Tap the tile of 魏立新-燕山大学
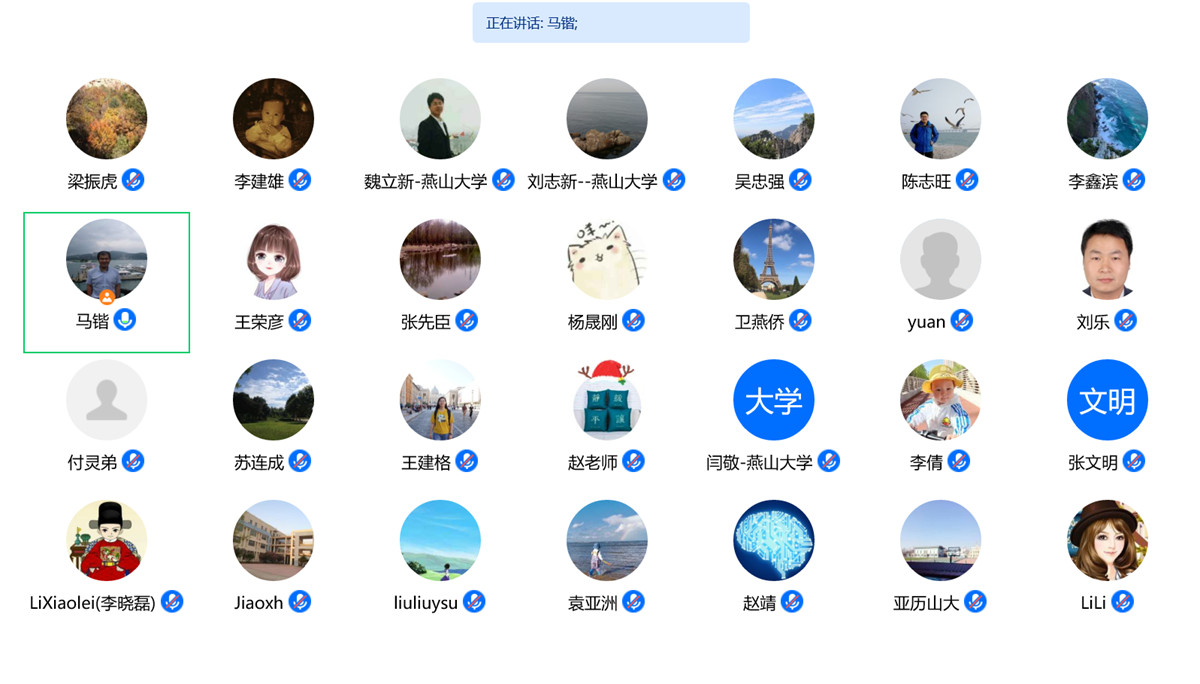The height and width of the screenshot is (684, 1200). point(440,119)
